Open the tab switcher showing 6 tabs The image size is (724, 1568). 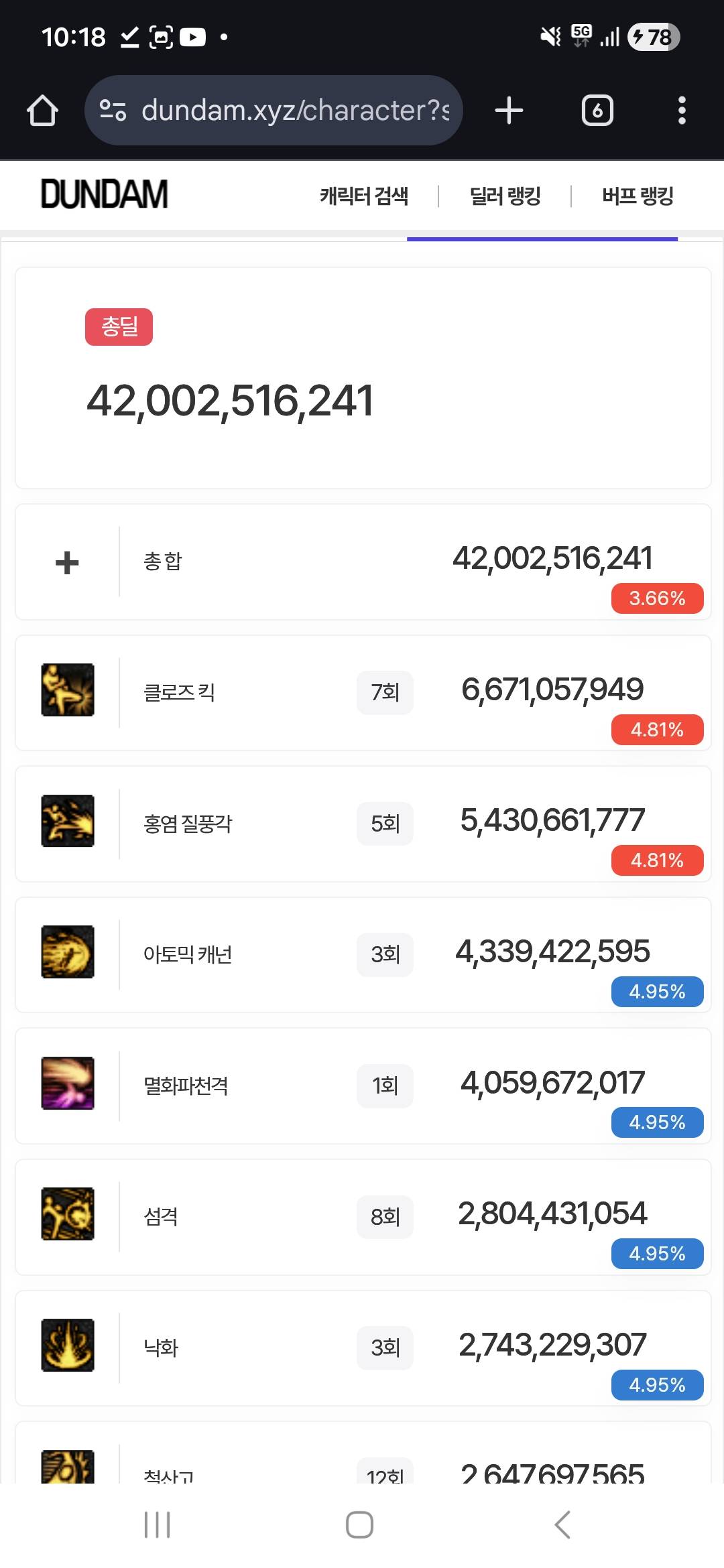pos(597,111)
